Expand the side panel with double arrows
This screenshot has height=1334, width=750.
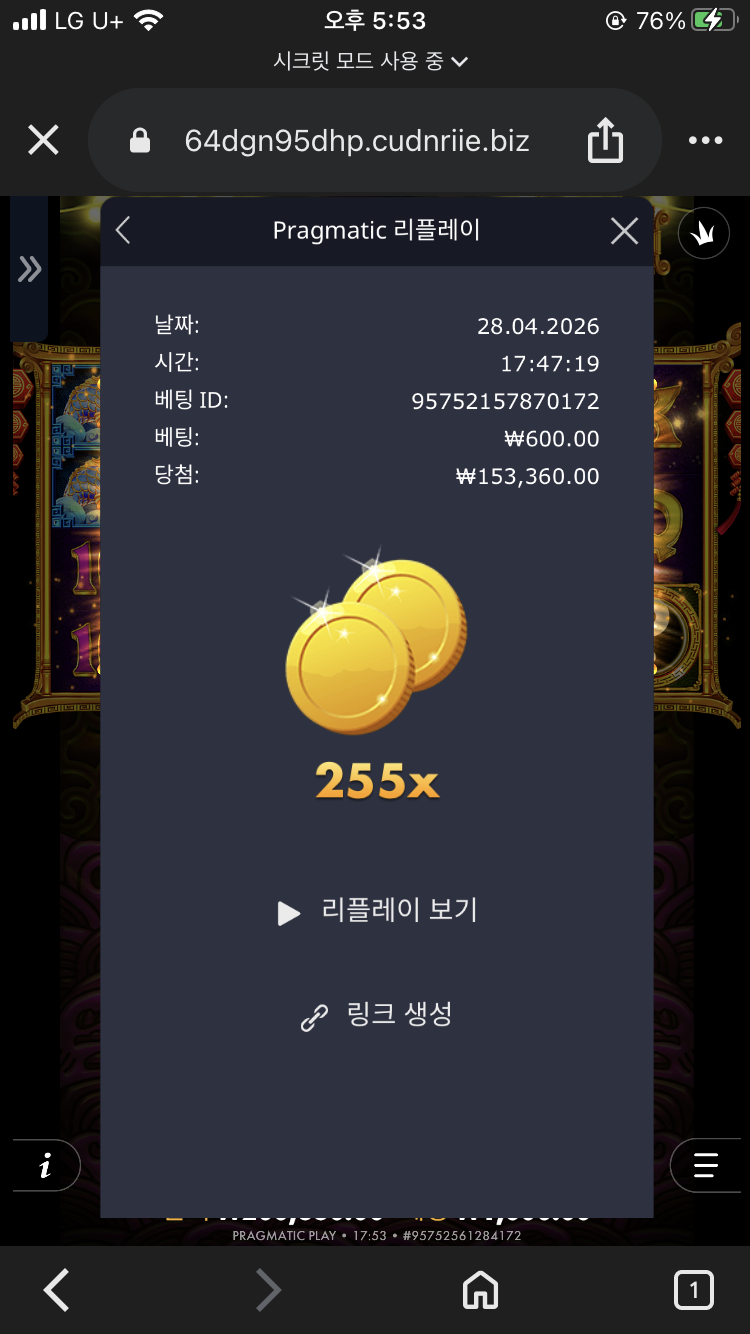click(29, 268)
